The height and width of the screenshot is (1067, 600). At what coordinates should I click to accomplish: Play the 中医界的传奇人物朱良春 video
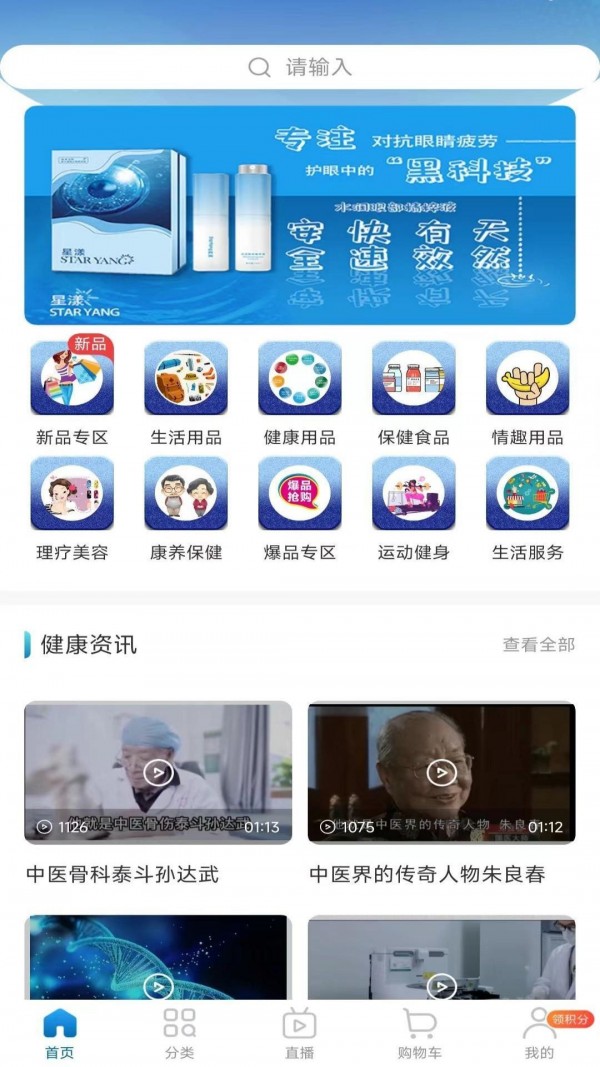pyautogui.click(x=441, y=772)
